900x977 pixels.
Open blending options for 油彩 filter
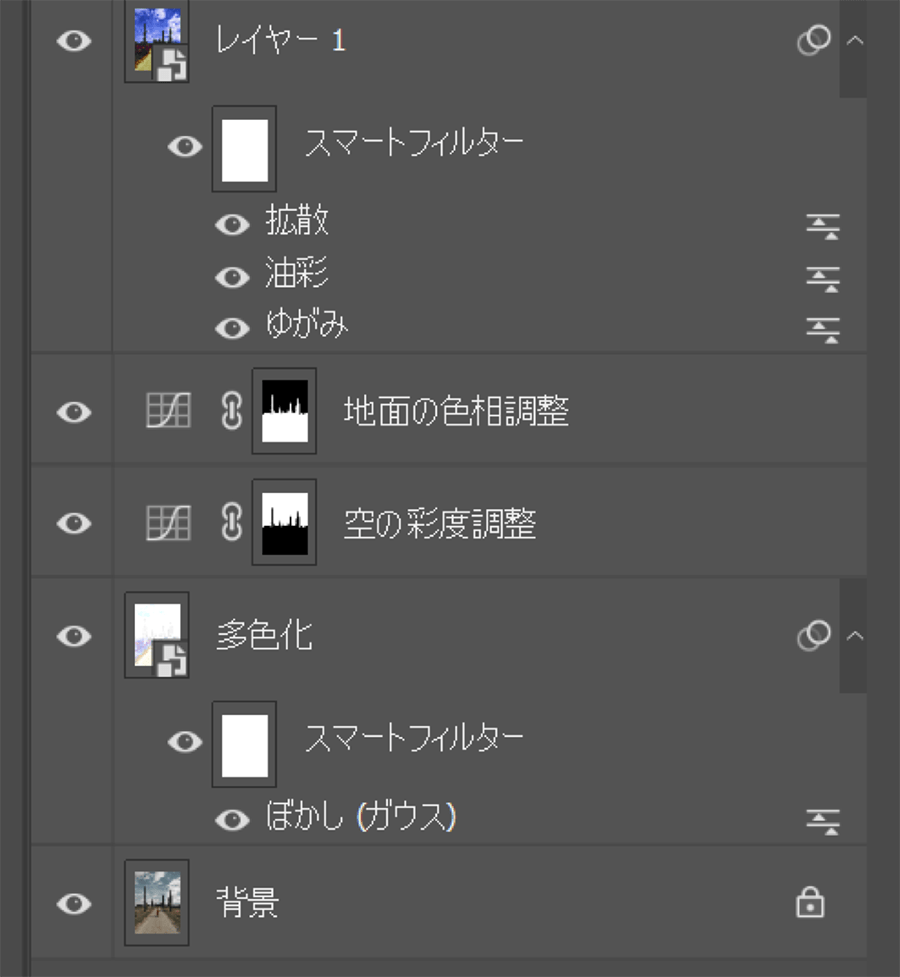point(823,278)
